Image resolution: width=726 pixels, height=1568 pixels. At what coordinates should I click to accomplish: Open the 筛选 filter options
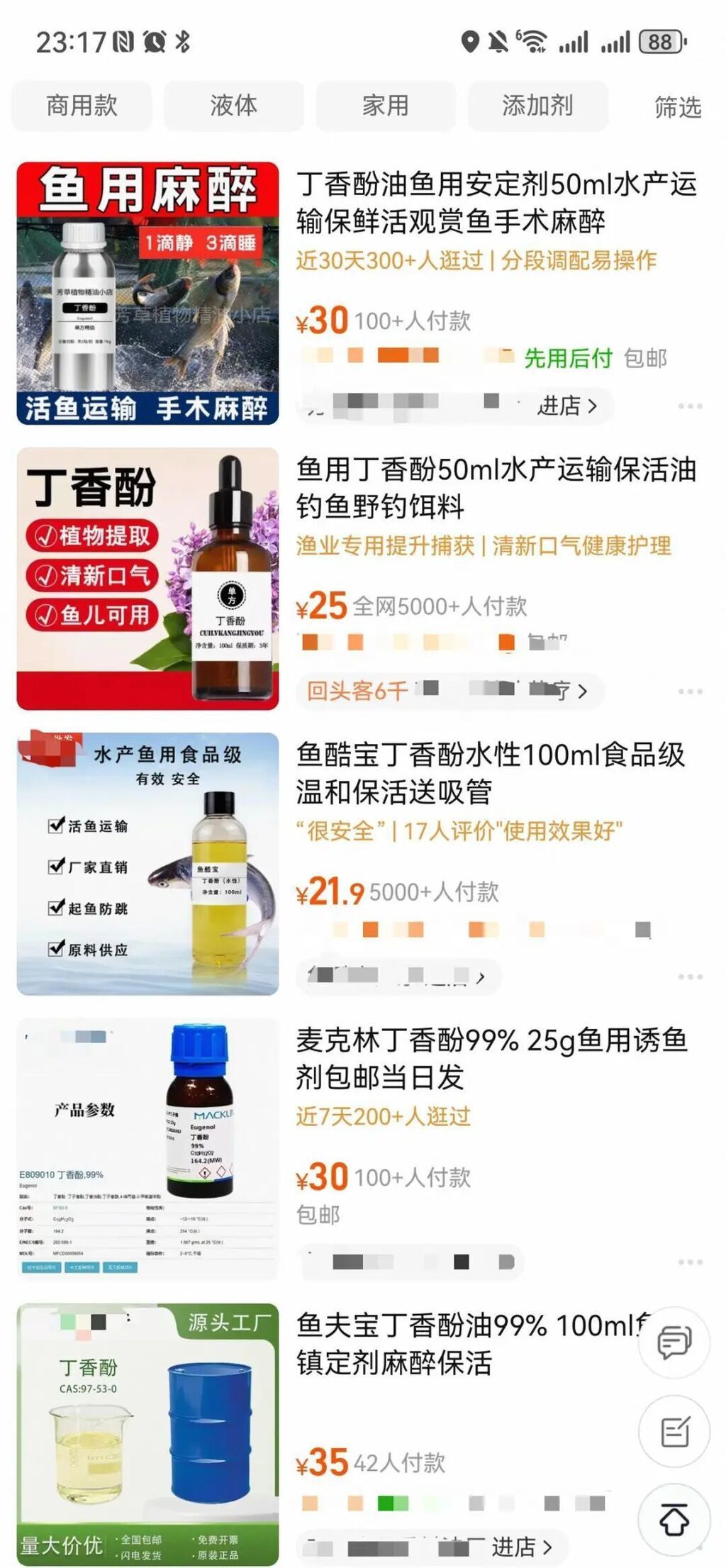[x=677, y=107]
